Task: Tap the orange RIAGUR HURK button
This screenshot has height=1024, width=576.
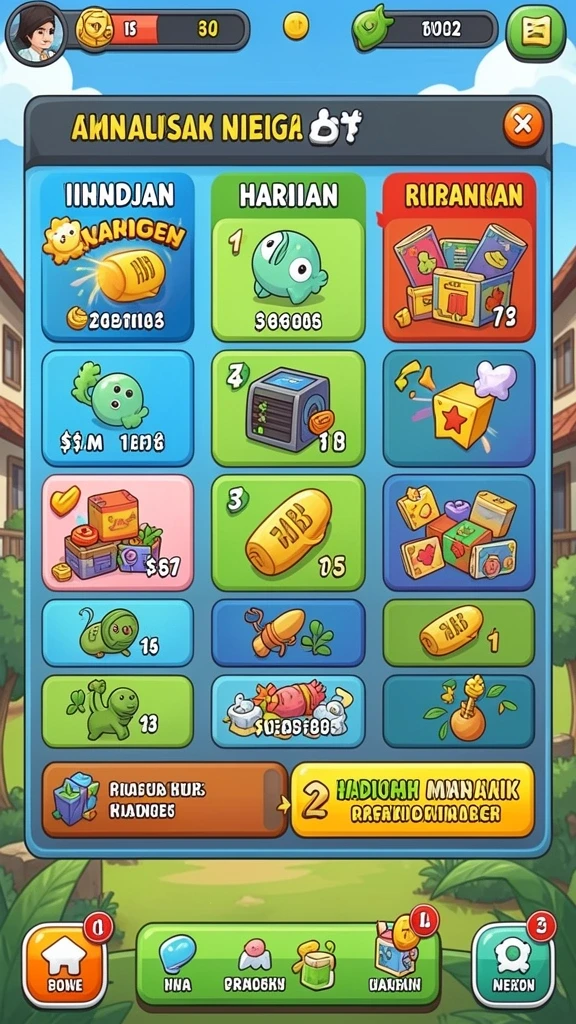Action: point(165,799)
